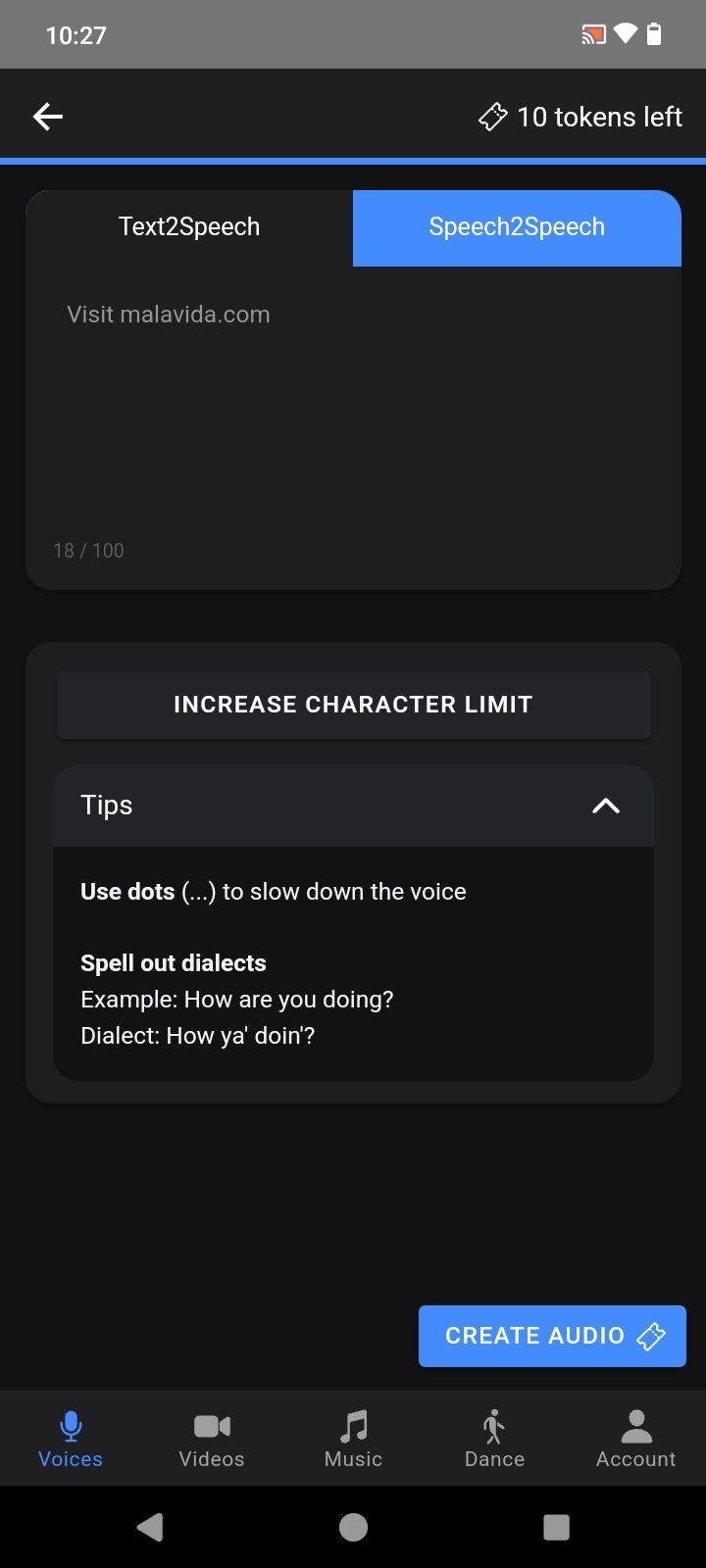Open the Voices tab

pyautogui.click(x=71, y=1439)
